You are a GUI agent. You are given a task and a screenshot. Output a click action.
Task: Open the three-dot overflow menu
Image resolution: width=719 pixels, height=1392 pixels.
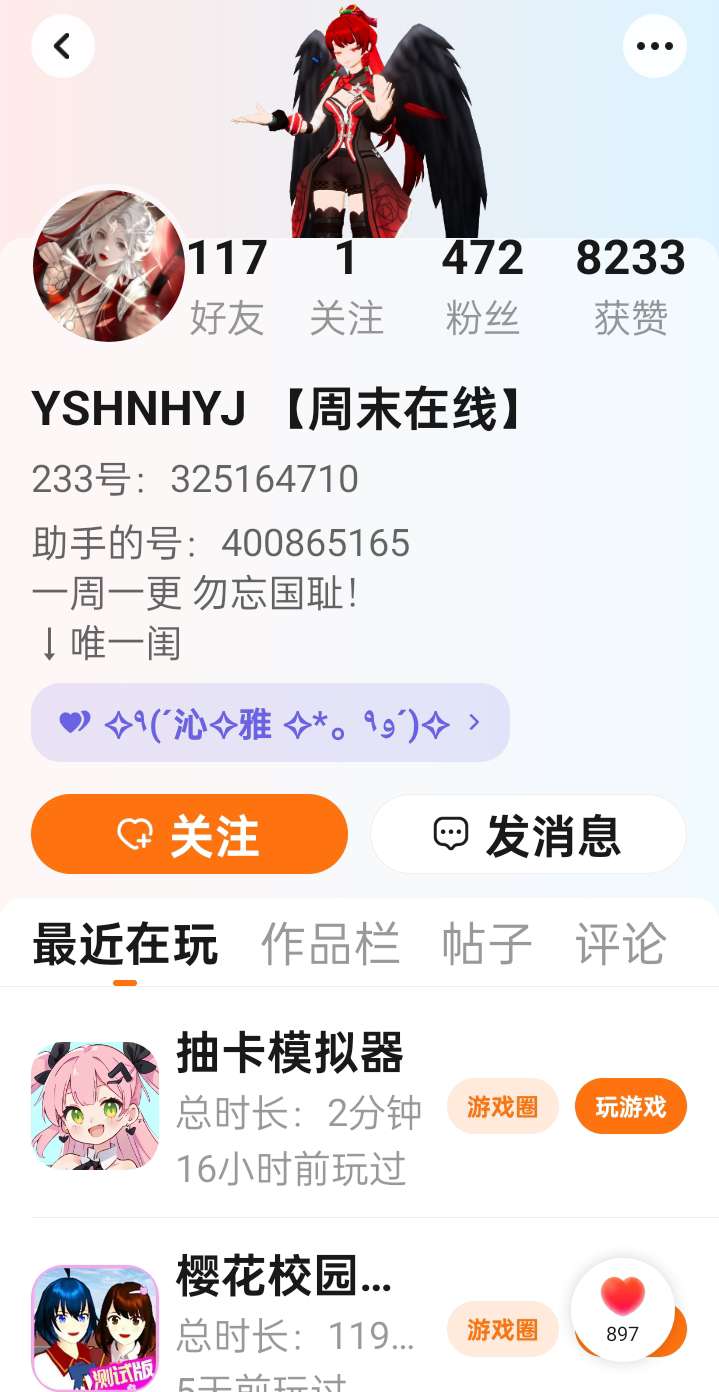point(655,46)
